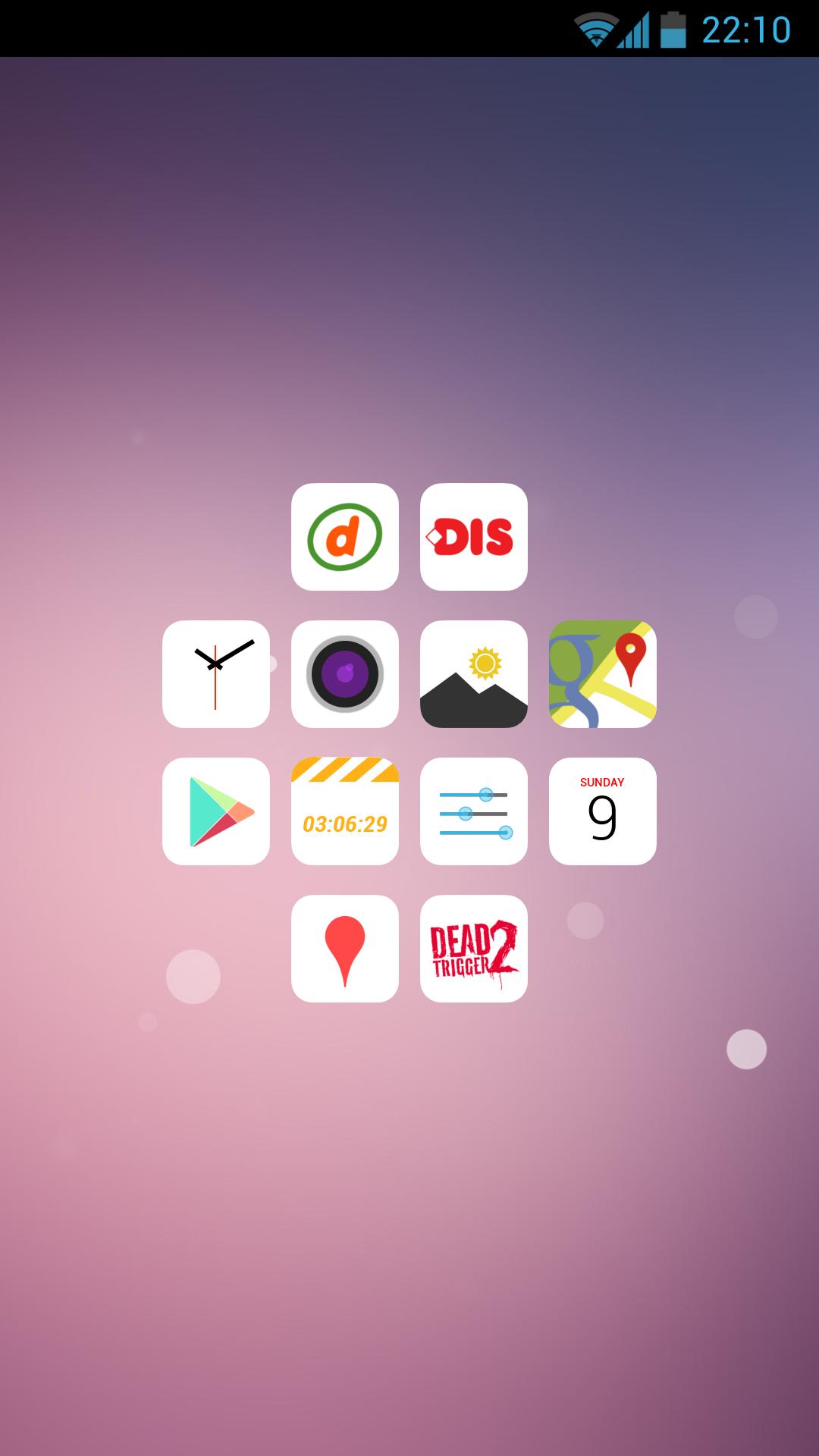
Task: Open the Google Play Store
Action: 216,811
